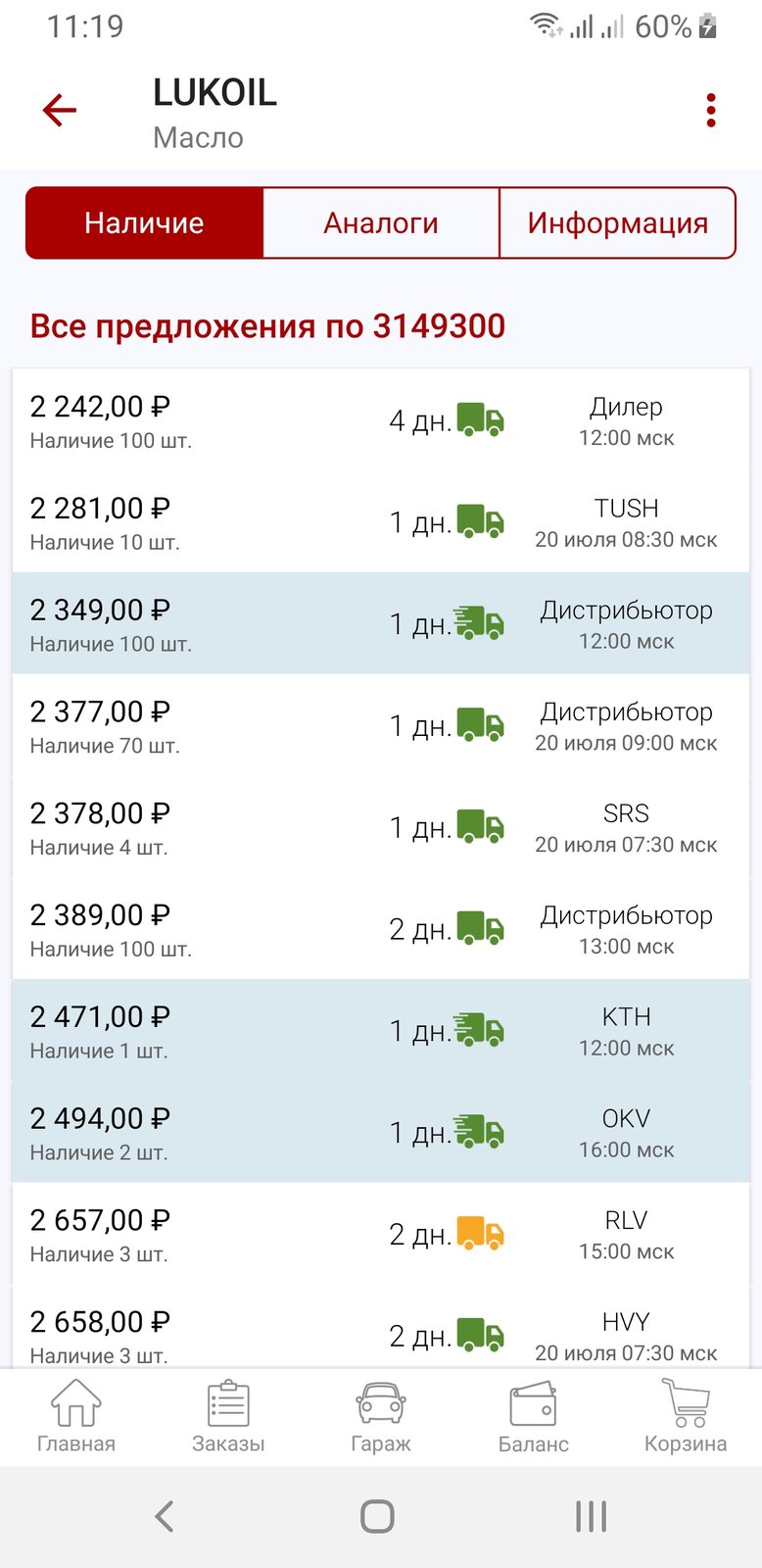Open the KTH offer for 2 471,00 ₽
The image size is (762, 1568).
[x=381, y=1031]
